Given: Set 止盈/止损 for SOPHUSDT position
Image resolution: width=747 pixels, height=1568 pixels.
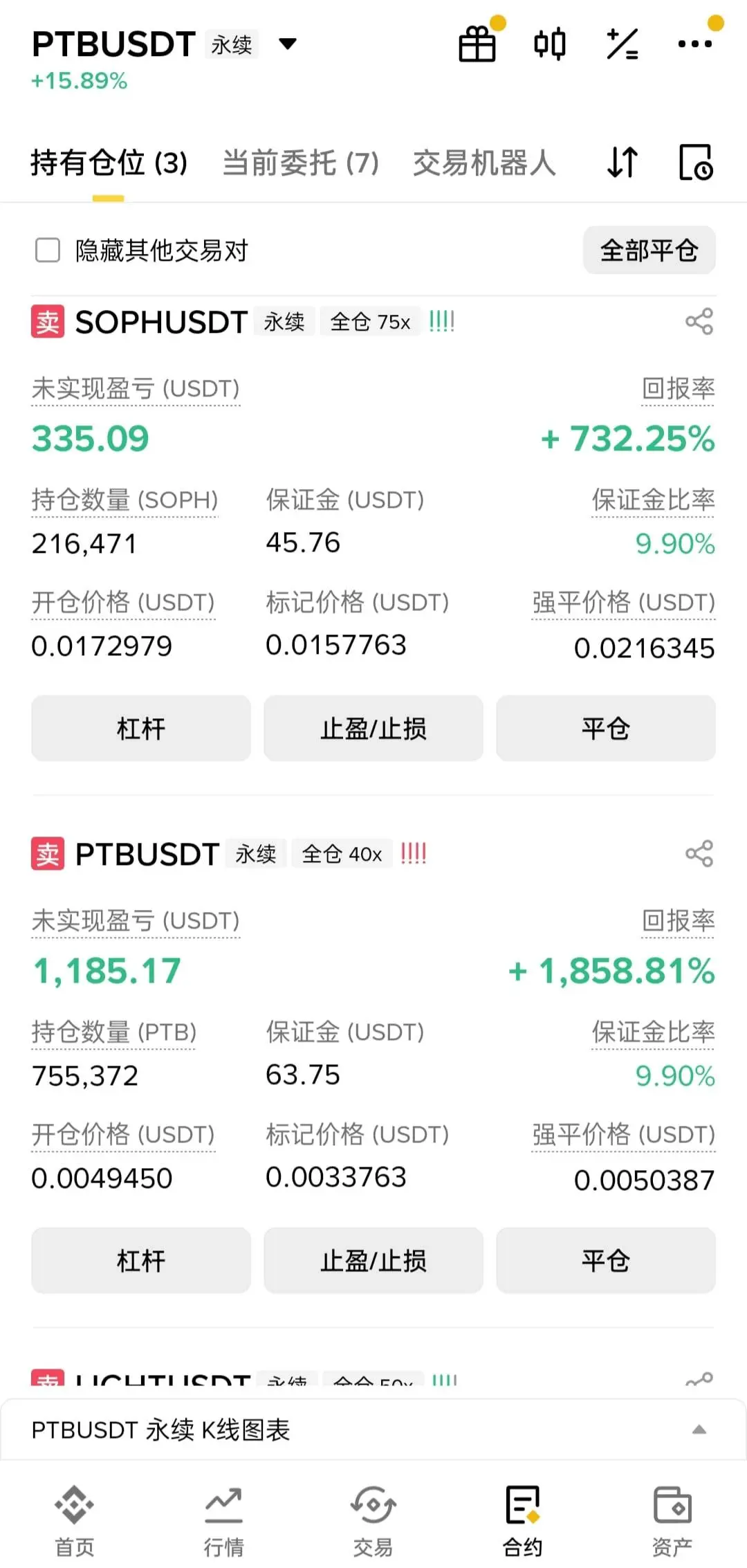Looking at the screenshot, I should (x=373, y=729).
